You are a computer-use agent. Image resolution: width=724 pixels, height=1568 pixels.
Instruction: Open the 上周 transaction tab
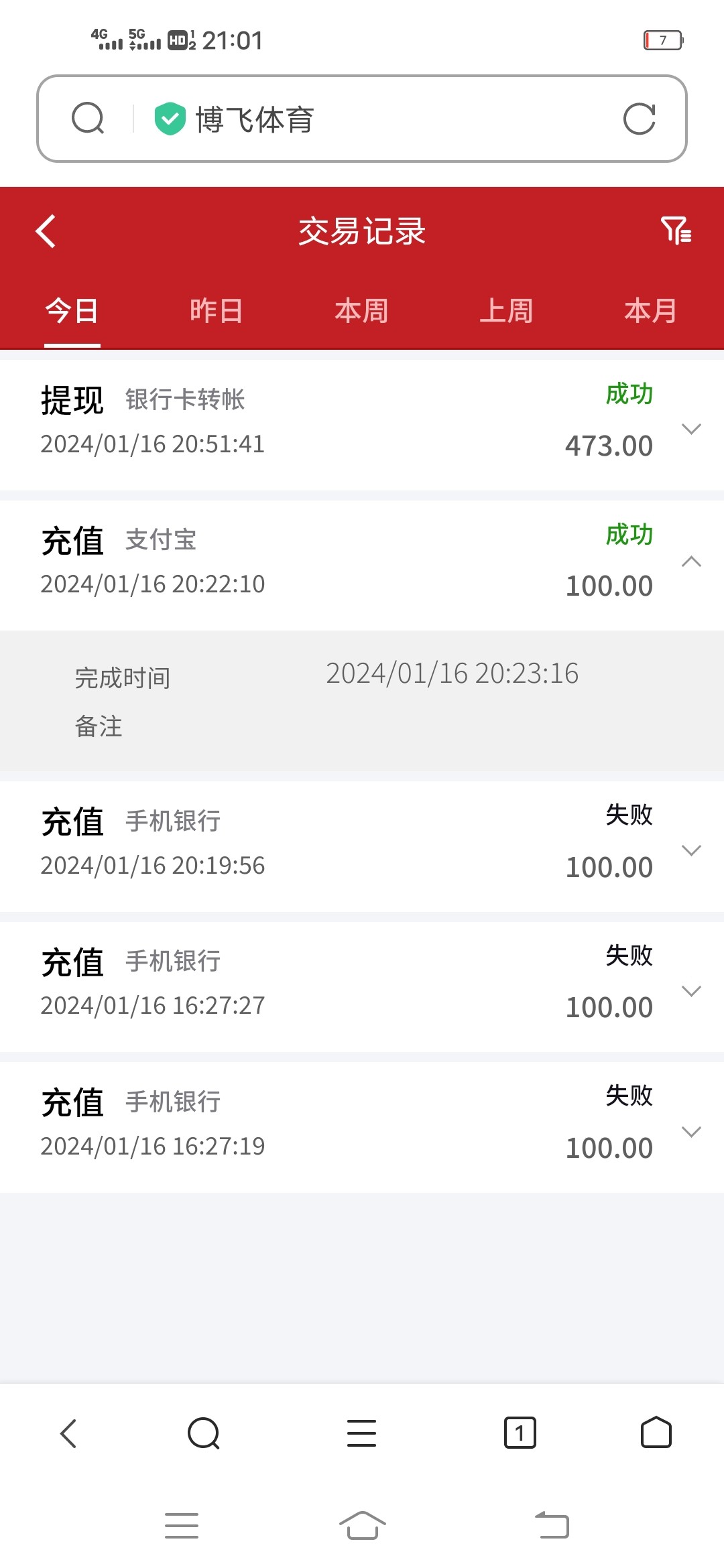pyautogui.click(x=507, y=310)
